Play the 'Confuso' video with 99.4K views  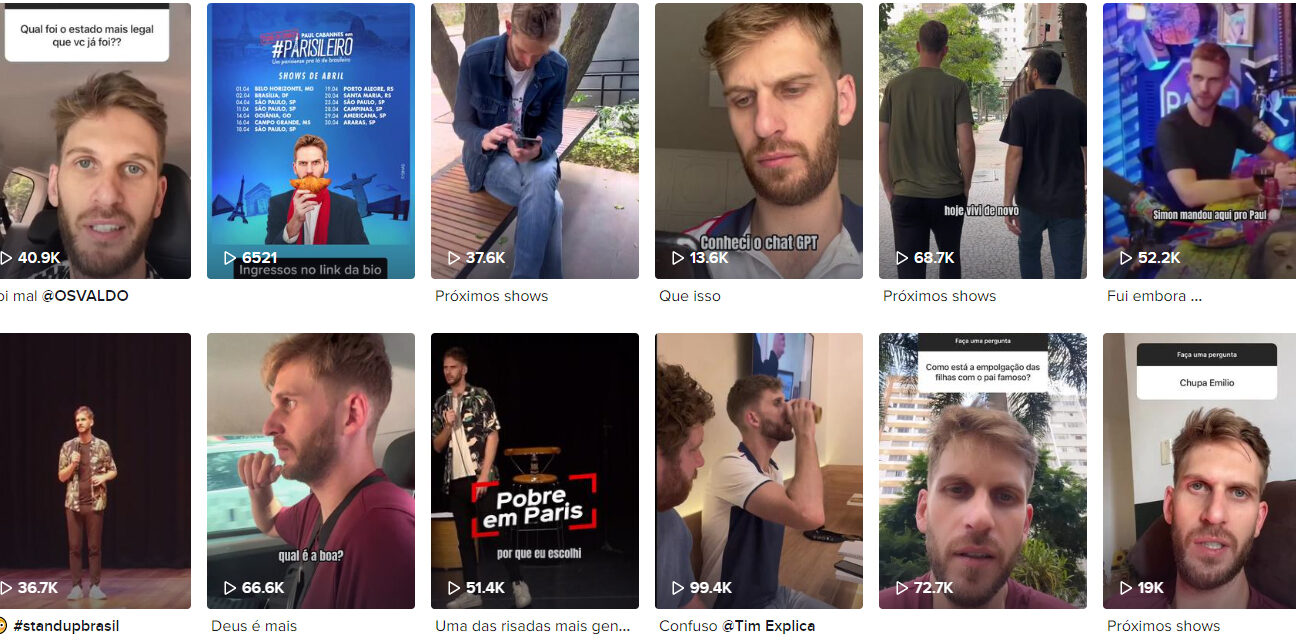[758, 470]
